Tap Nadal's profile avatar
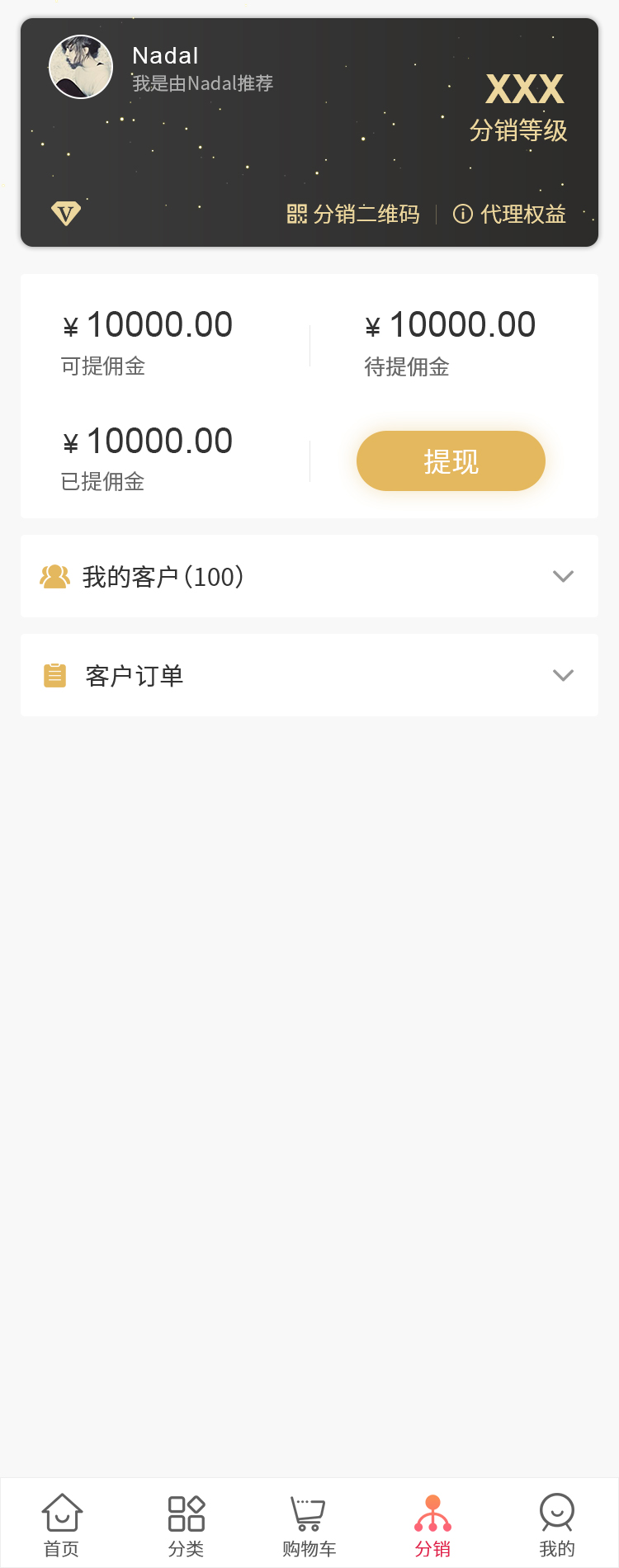 coord(81,67)
